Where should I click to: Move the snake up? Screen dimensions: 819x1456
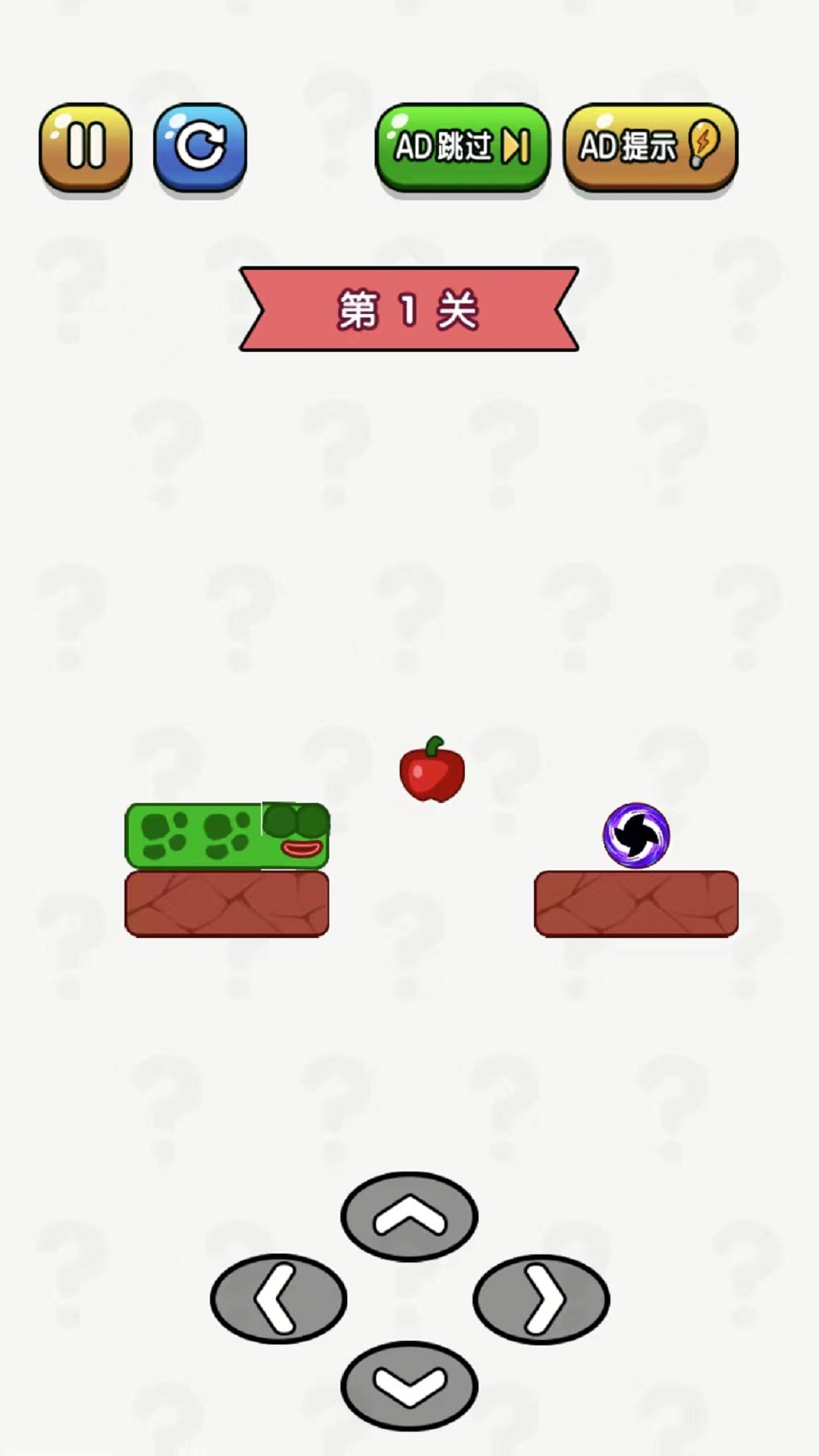pos(409,1216)
